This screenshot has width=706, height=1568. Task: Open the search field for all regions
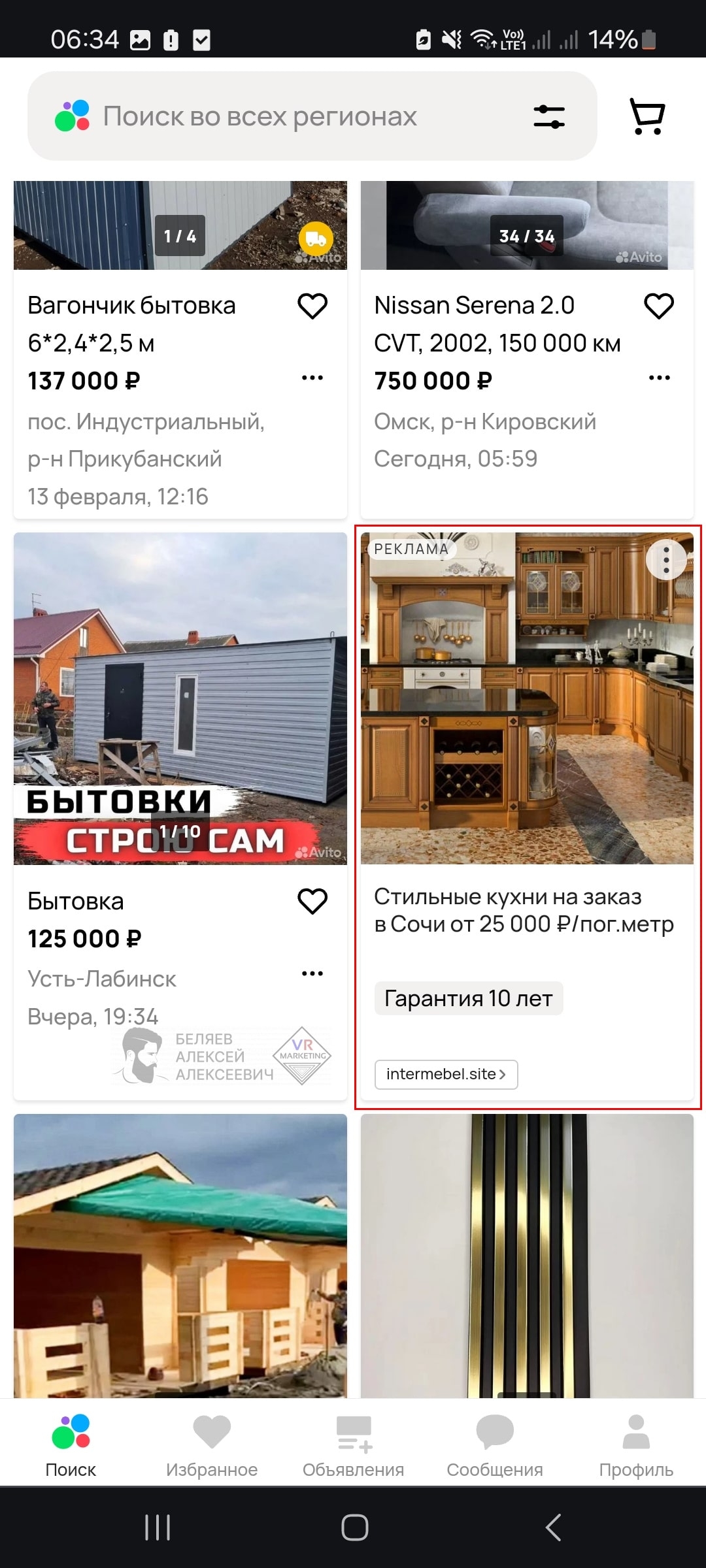pyautogui.click(x=261, y=116)
